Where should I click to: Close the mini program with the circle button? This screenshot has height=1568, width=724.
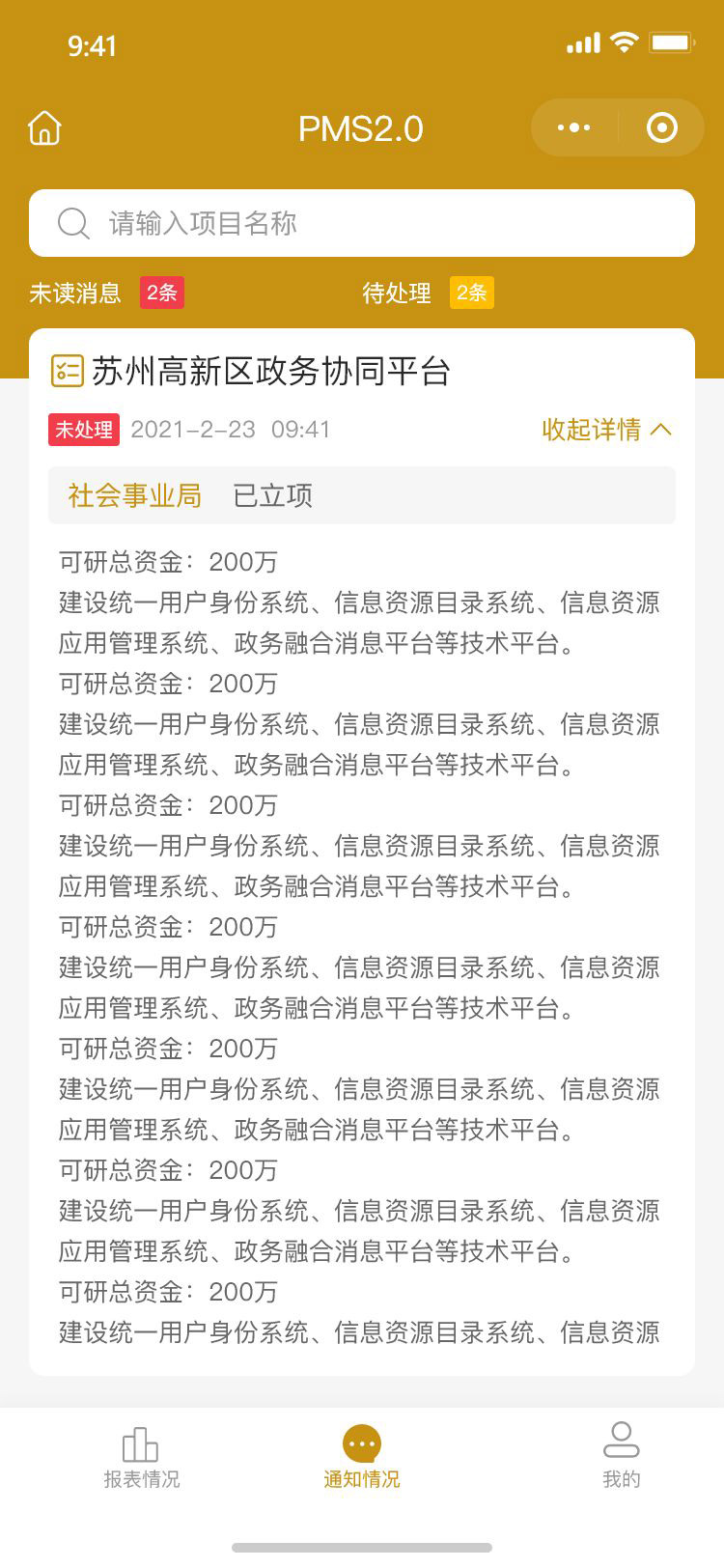[662, 127]
